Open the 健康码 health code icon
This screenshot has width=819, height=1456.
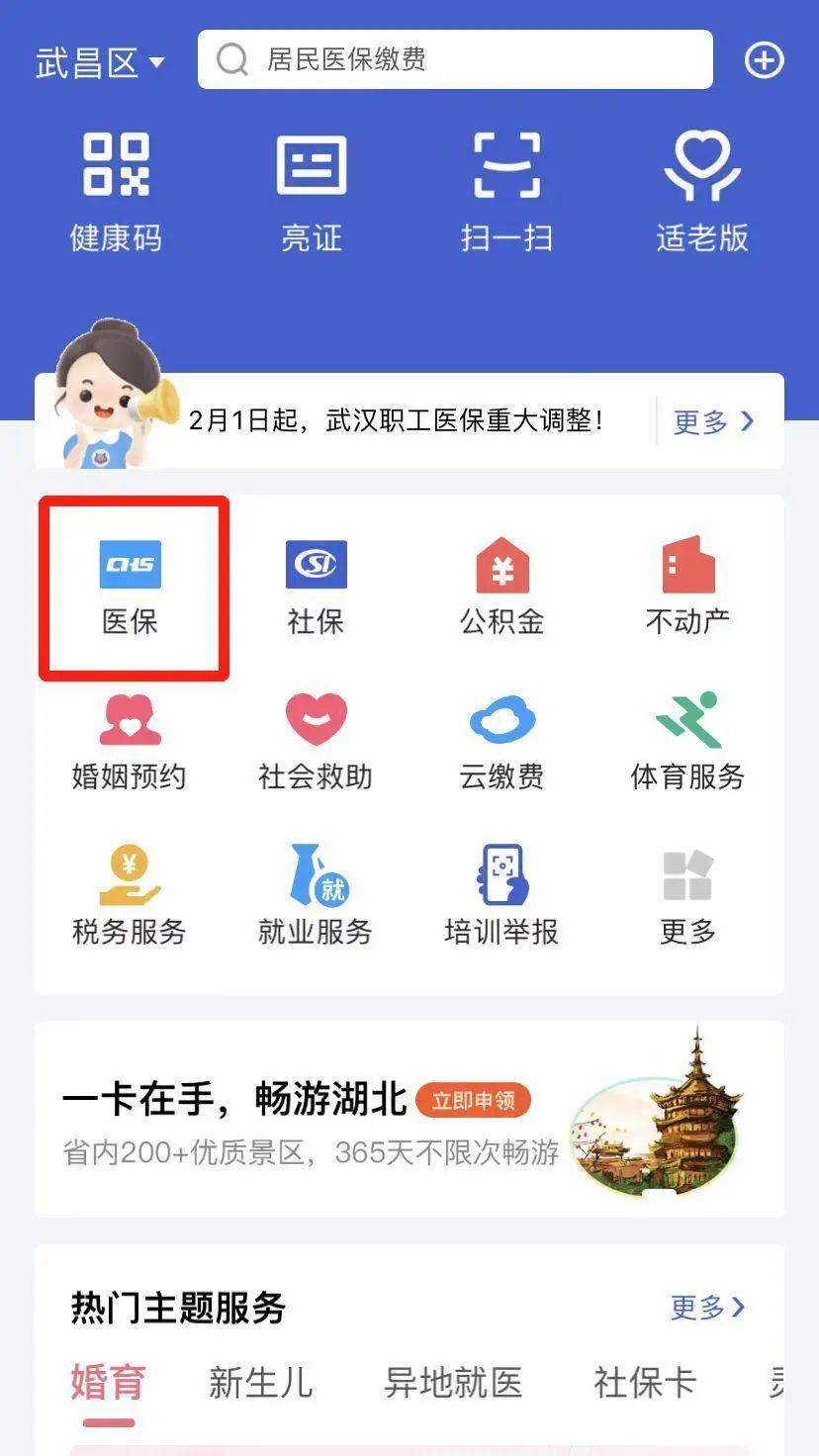tap(115, 188)
